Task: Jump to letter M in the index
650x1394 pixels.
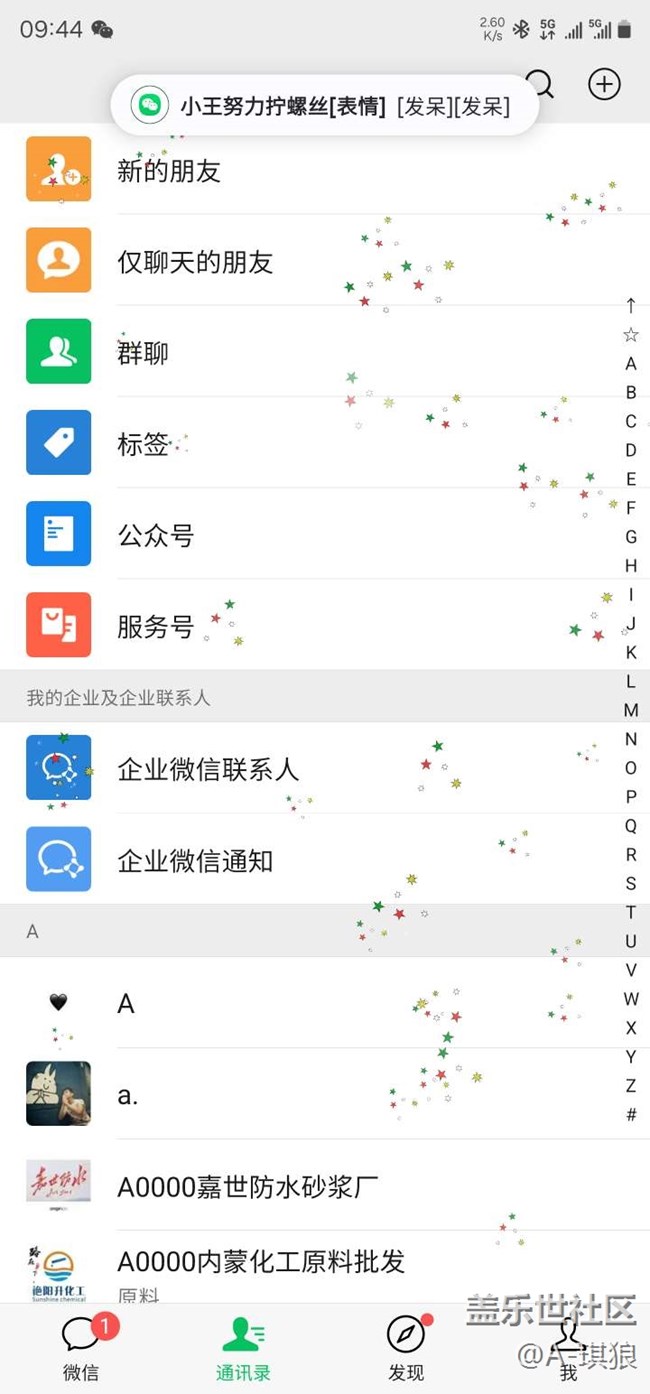Action: pos(631,710)
